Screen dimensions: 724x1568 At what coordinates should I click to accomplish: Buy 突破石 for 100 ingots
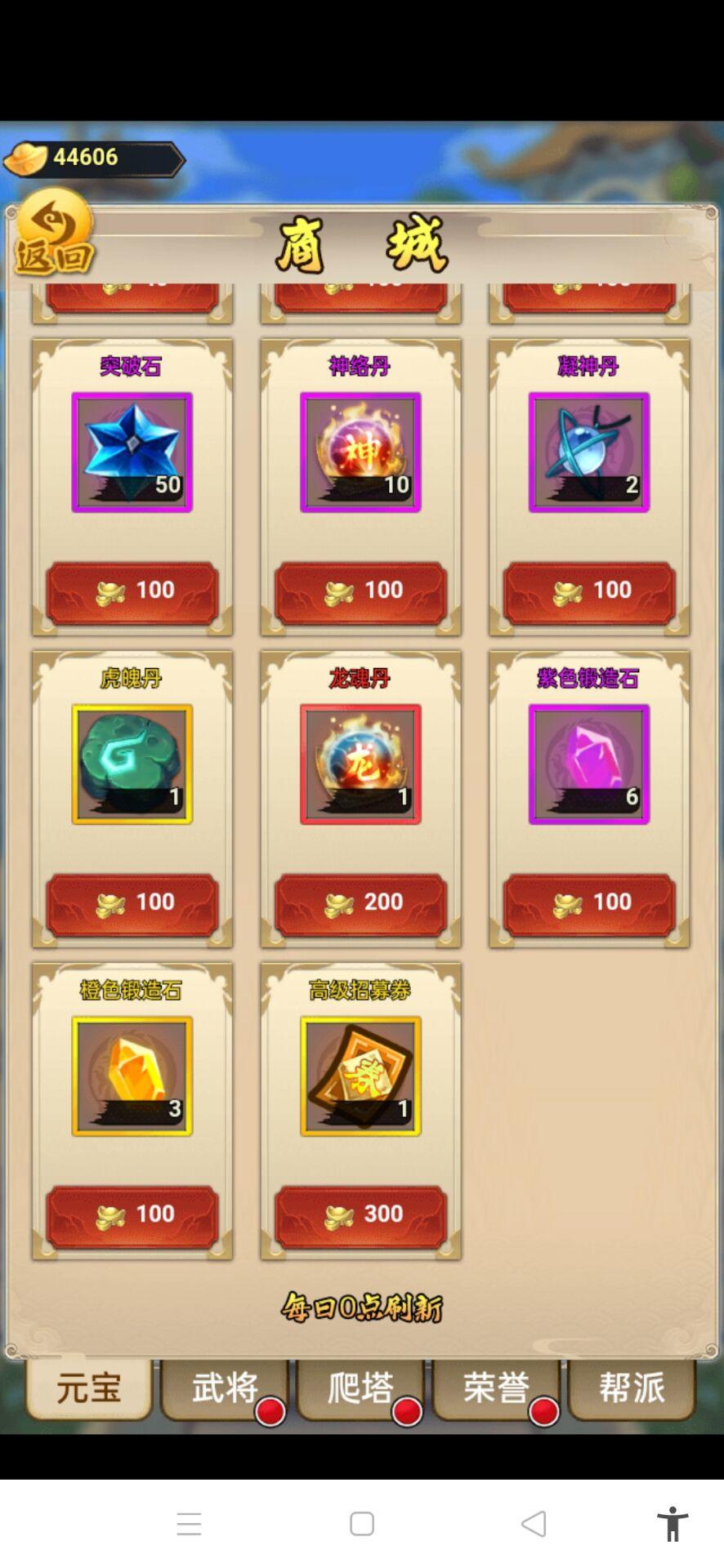[132, 591]
